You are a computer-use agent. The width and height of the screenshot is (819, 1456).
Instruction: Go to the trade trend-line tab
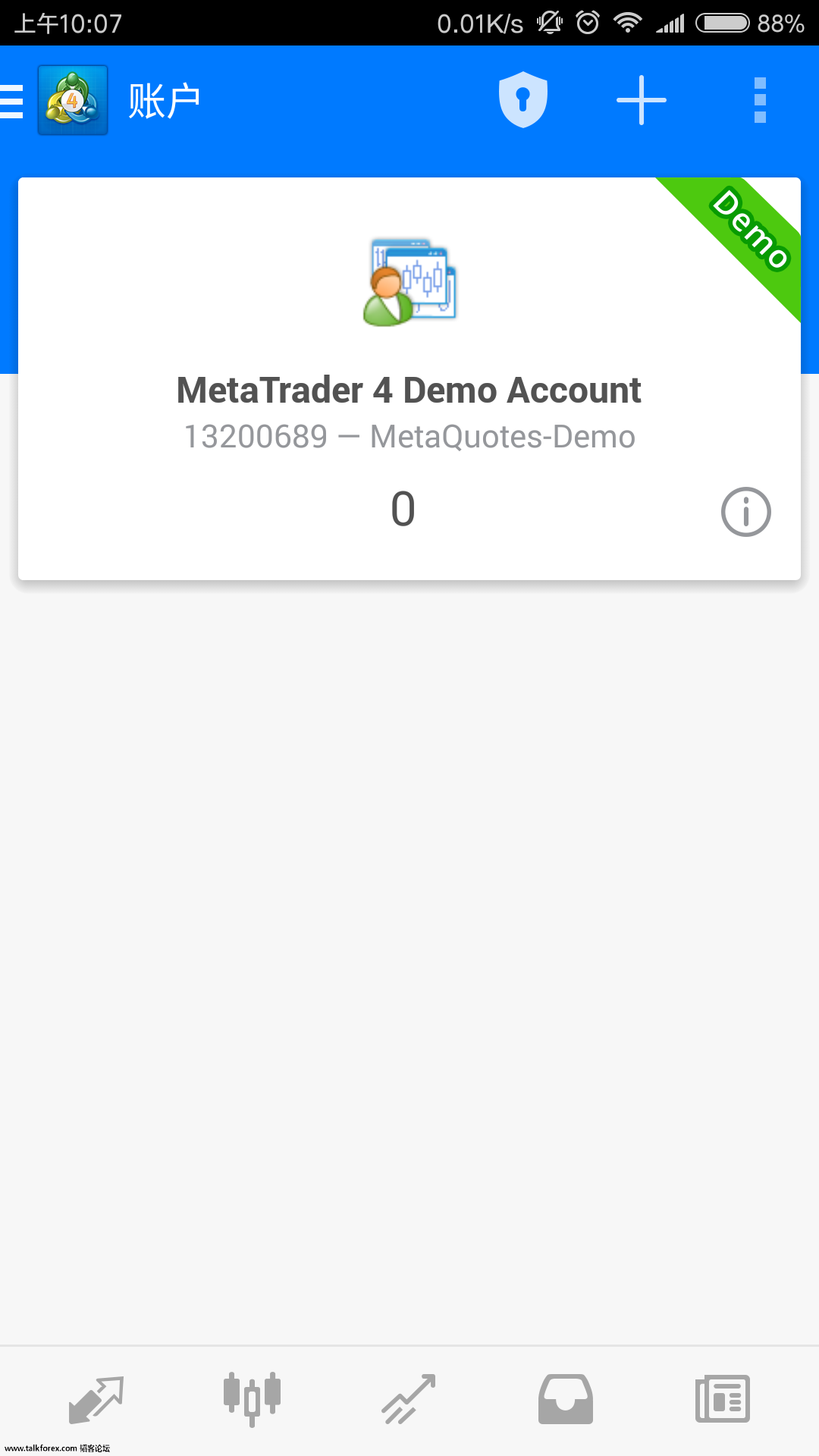click(409, 1399)
